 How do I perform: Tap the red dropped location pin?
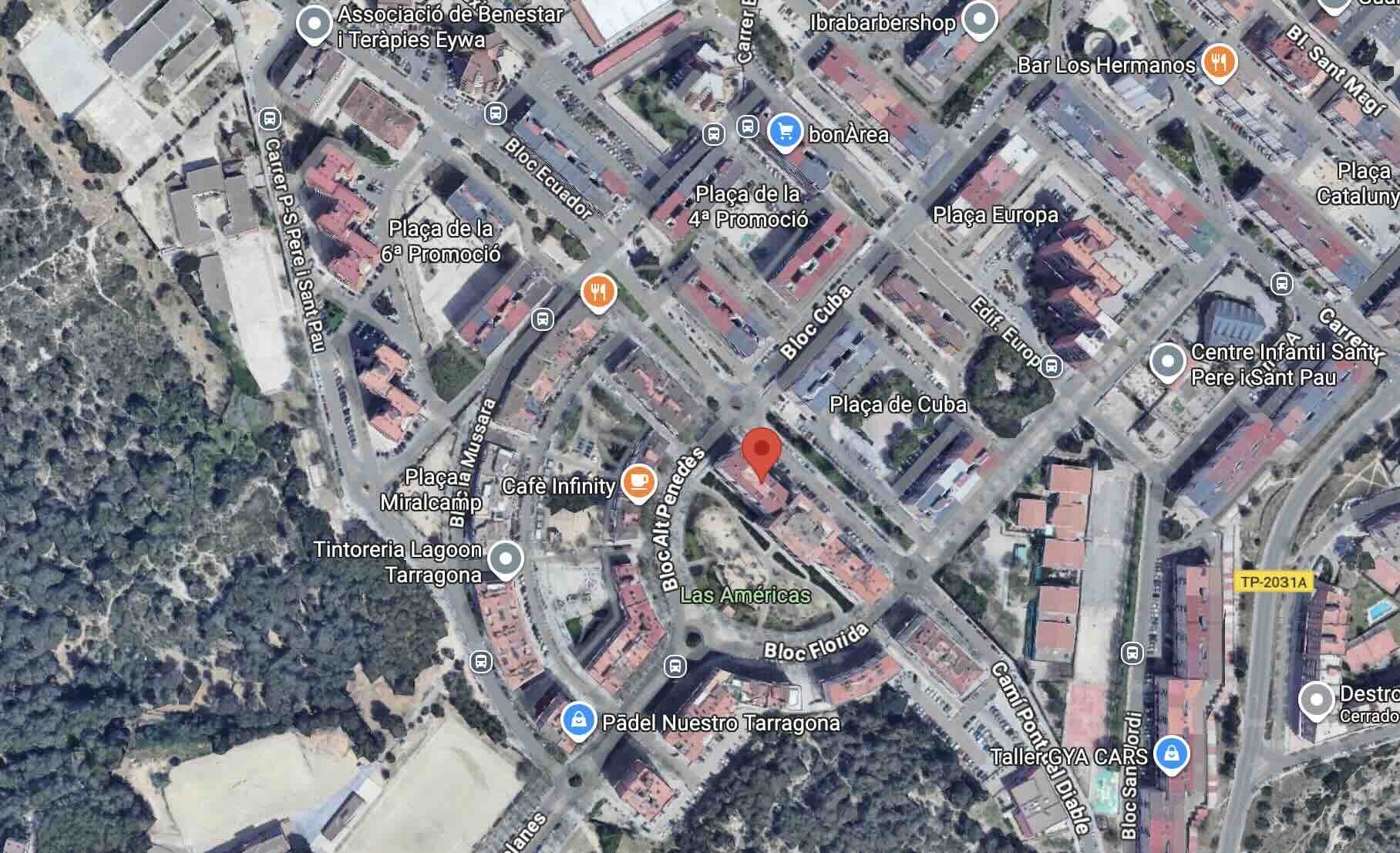(x=761, y=451)
